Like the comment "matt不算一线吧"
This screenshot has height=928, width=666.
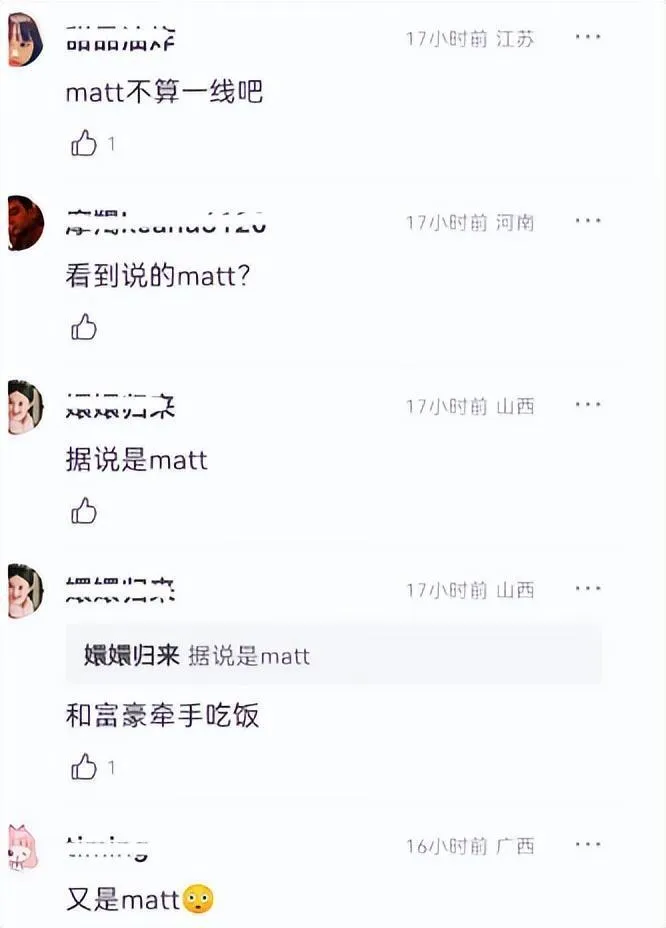(x=84, y=144)
